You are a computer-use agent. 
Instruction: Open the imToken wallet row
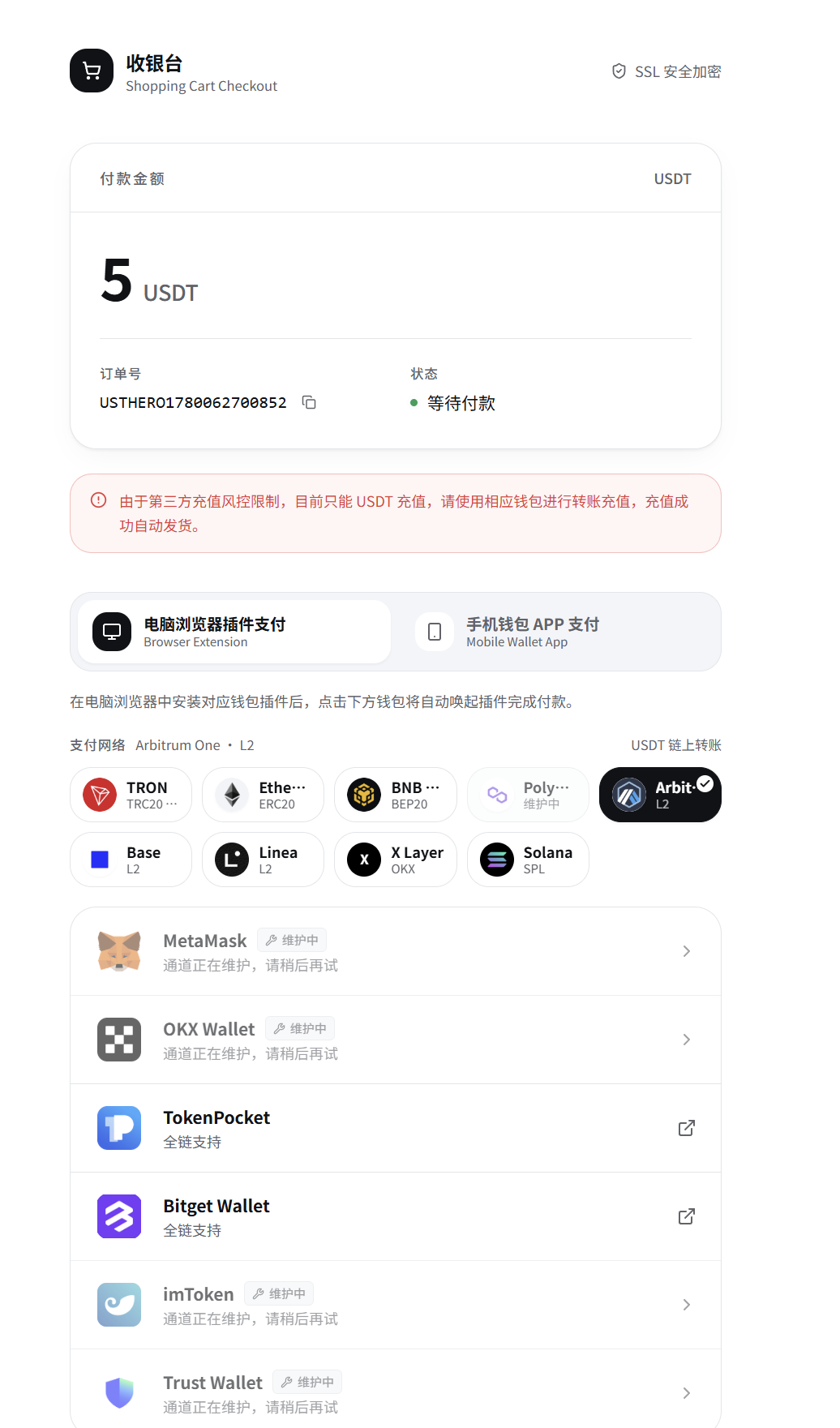396,1305
